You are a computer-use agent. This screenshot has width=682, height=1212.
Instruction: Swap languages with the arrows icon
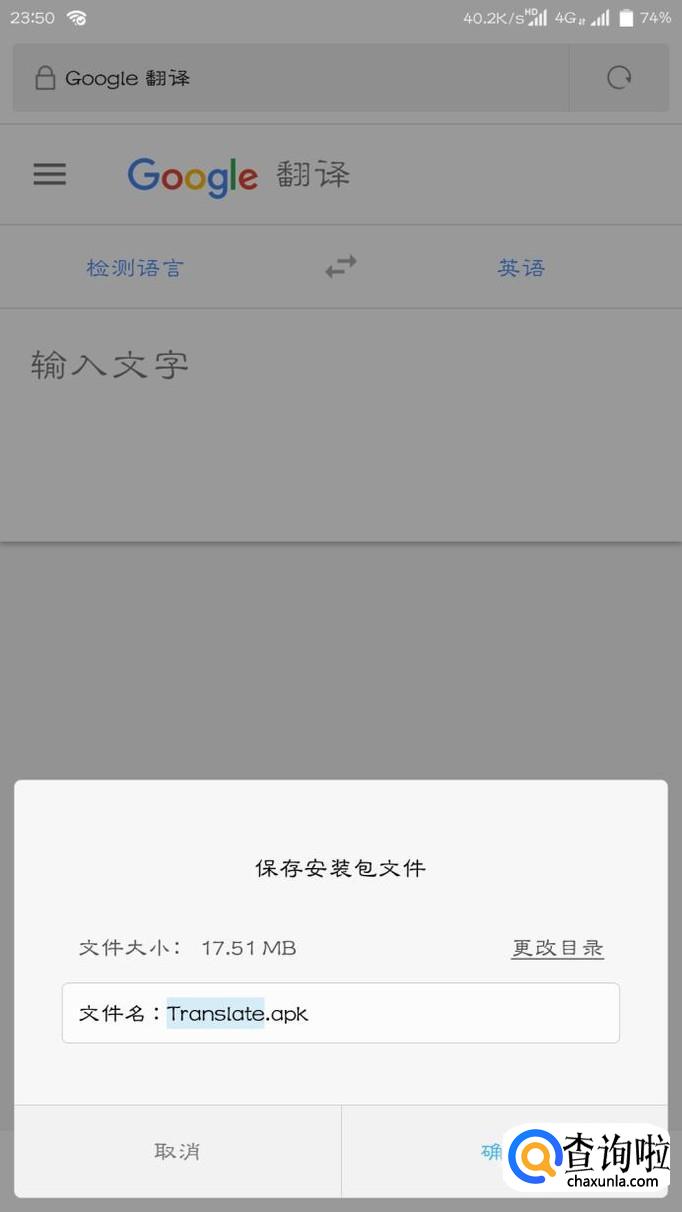(341, 267)
